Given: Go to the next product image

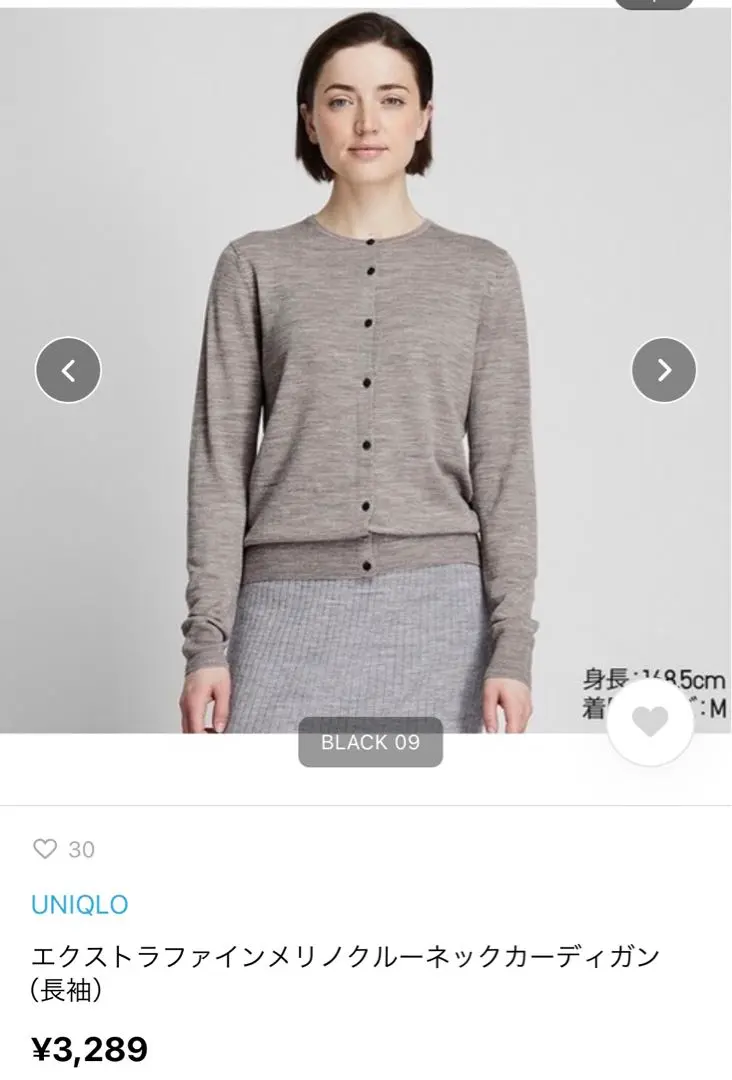Looking at the screenshot, I should coord(664,371).
